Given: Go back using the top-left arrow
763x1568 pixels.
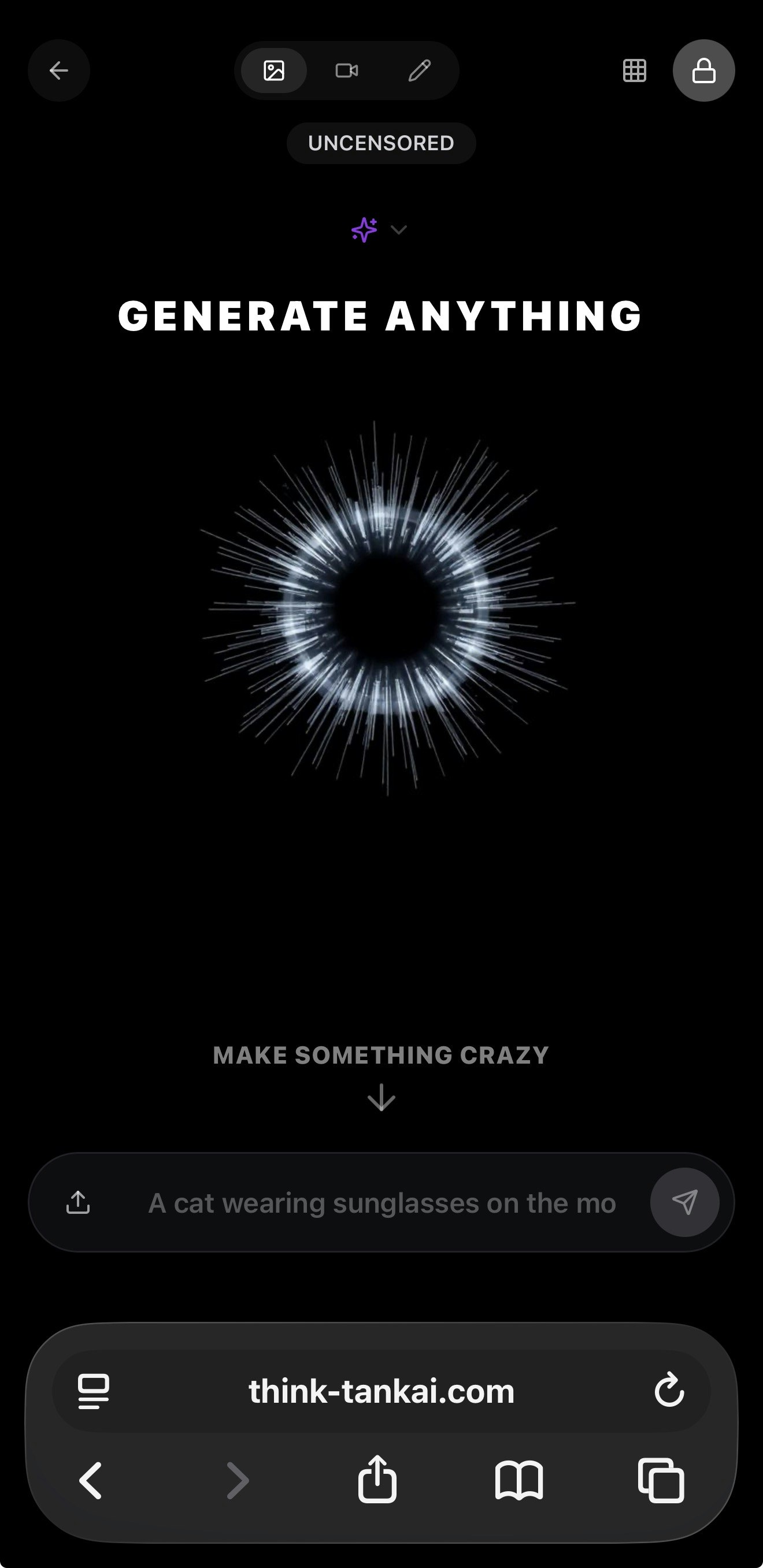Looking at the screenshot, I should 58,70.
